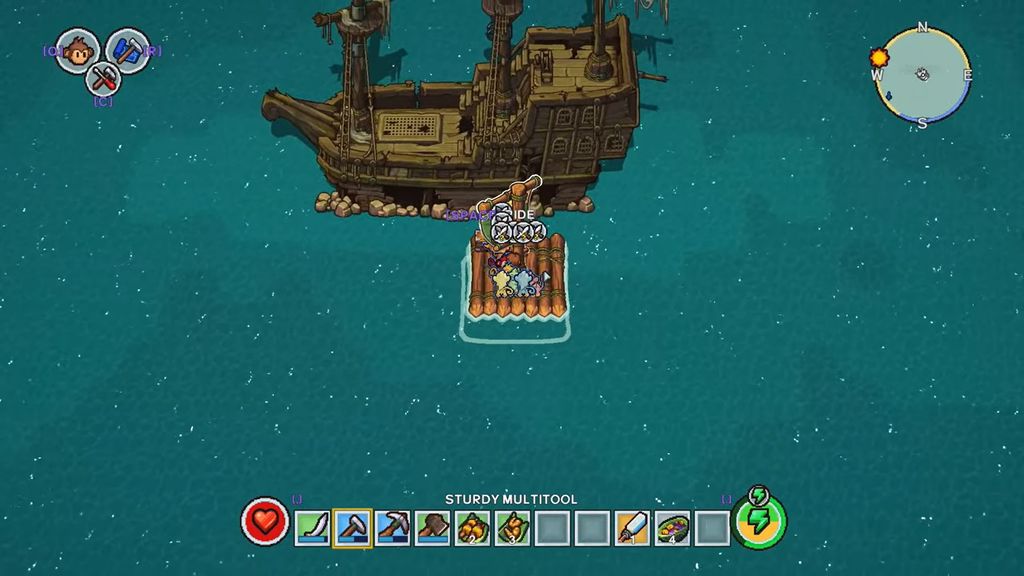The height and width of the screenshot is (576, 1024).
Task: Select the curved blade hotbar slot
Action: (x=312, y=526)
